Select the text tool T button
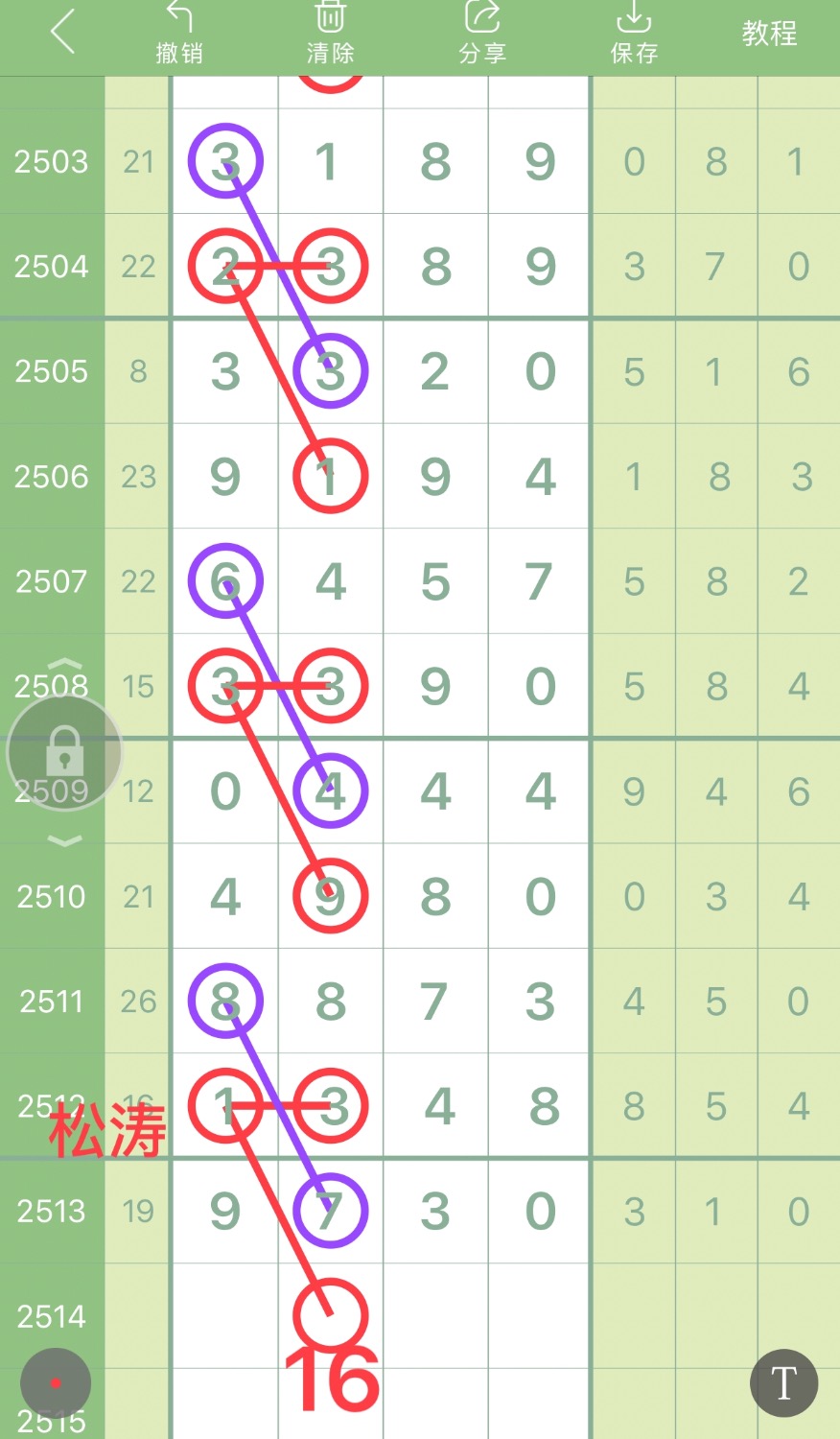The width and height of the screenshot is (840, 1439). [x=783, y=1383]
